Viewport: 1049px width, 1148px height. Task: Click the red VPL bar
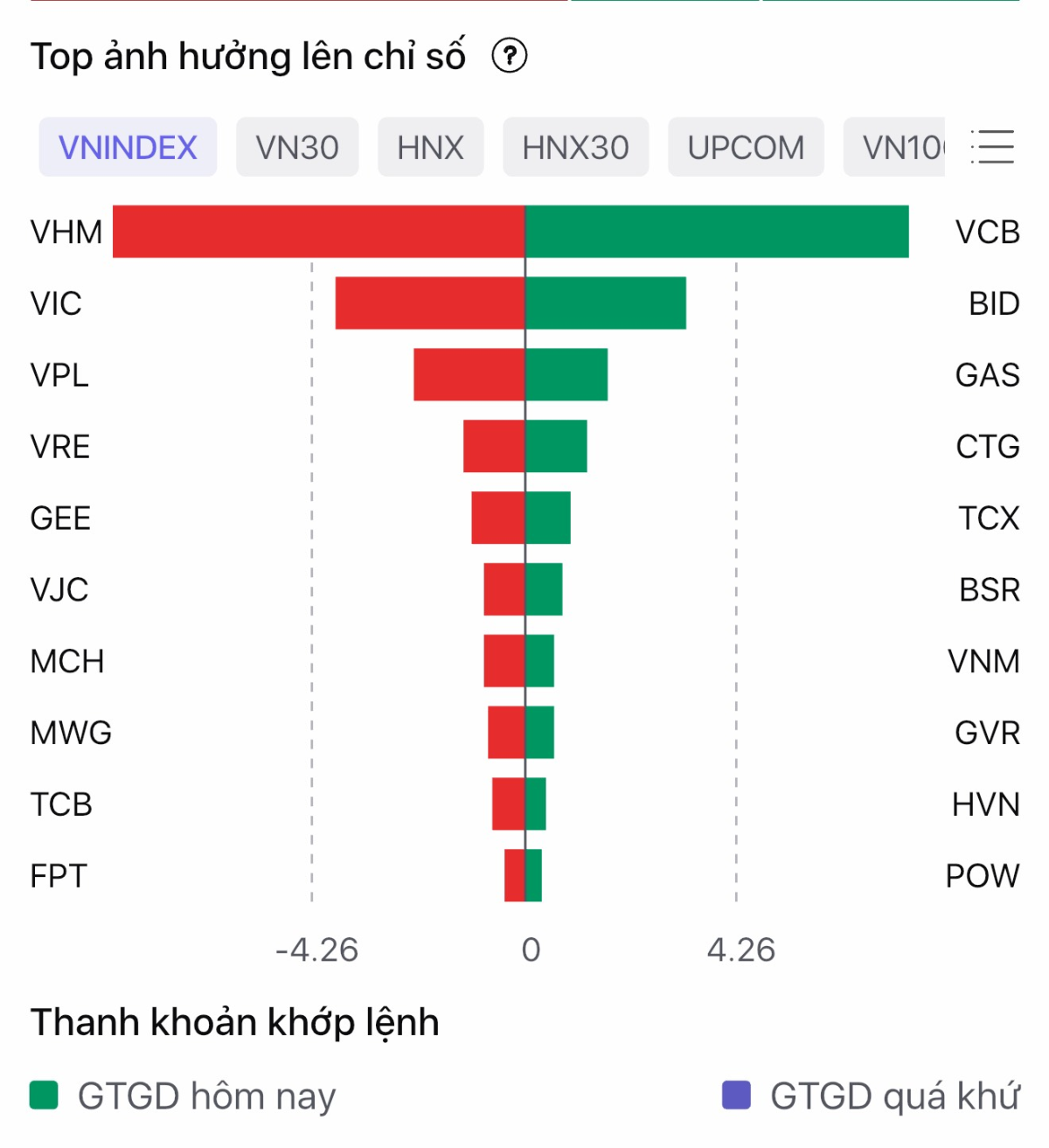tap(468, 375)
